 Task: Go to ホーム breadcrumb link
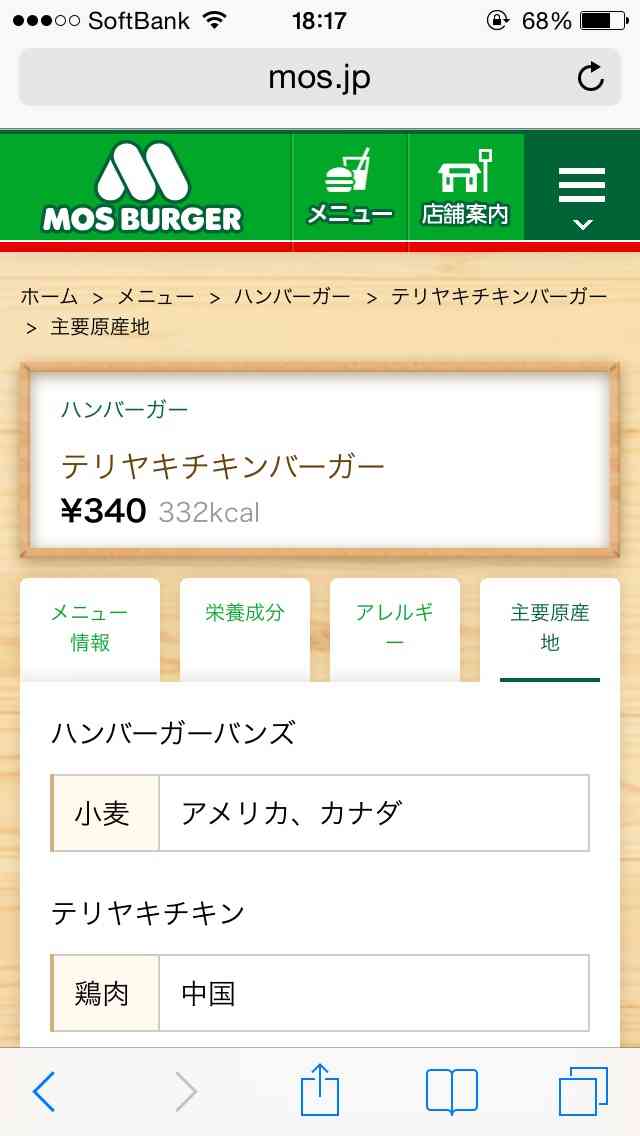(x=49, y=296)
